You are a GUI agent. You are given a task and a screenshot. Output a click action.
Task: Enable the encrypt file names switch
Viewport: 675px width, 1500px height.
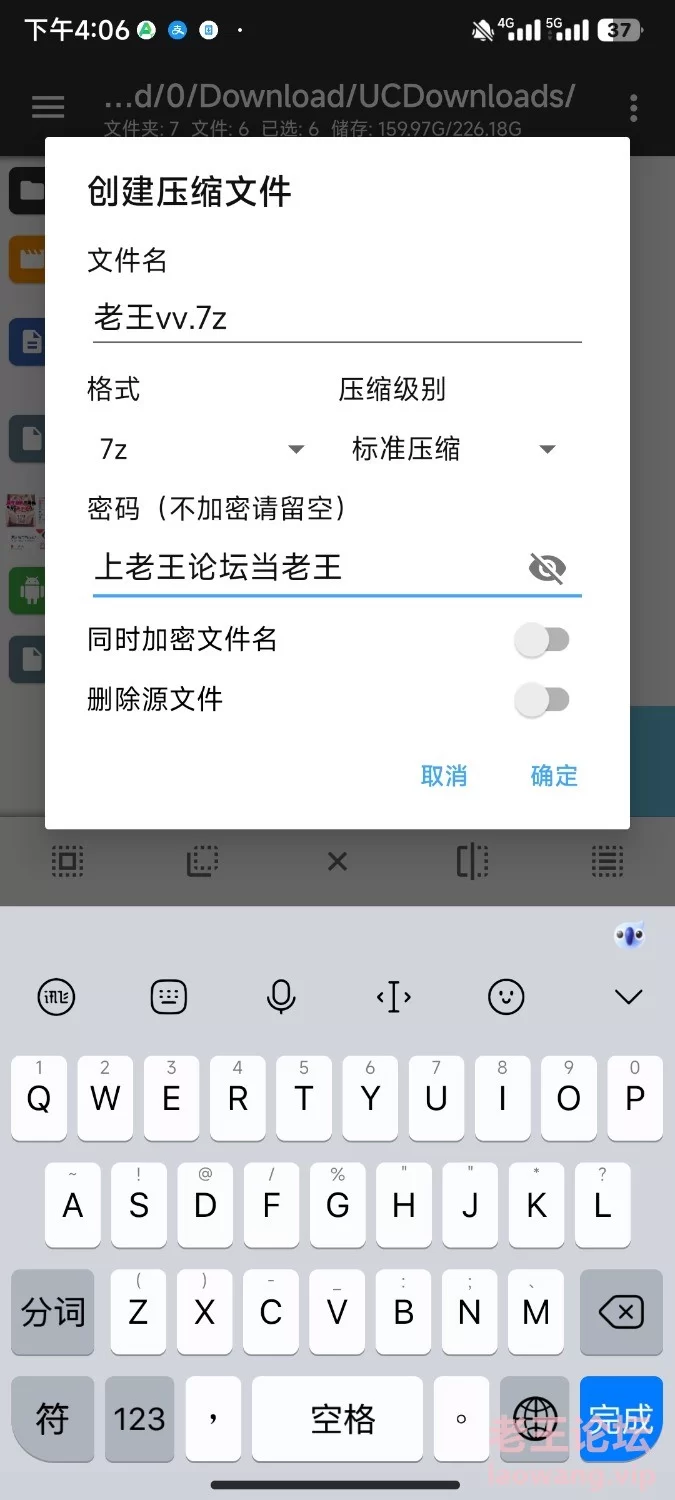[x=542, y=640]
